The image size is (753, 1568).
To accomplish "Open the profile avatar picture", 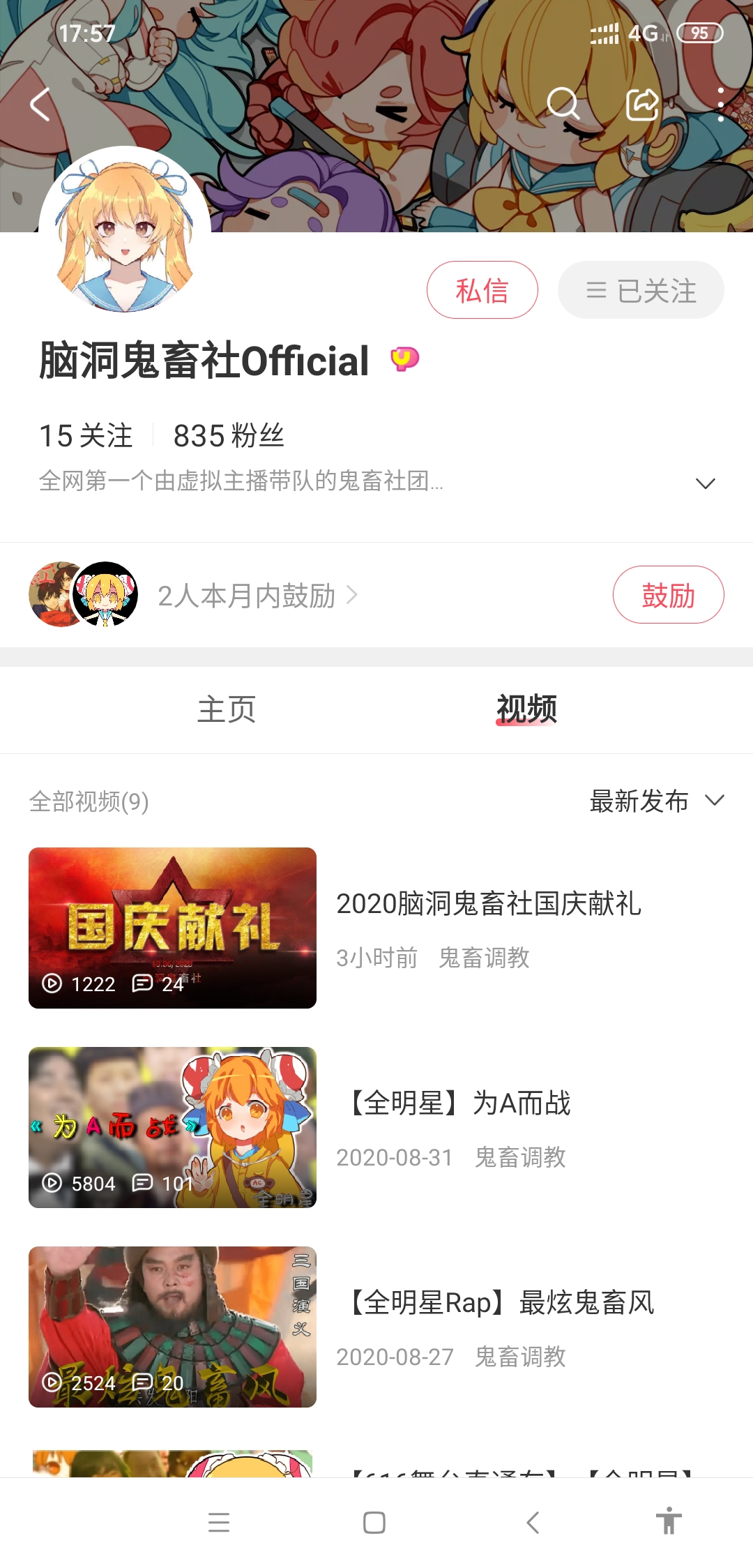I will pyautogui.click(x=125, y=232).
